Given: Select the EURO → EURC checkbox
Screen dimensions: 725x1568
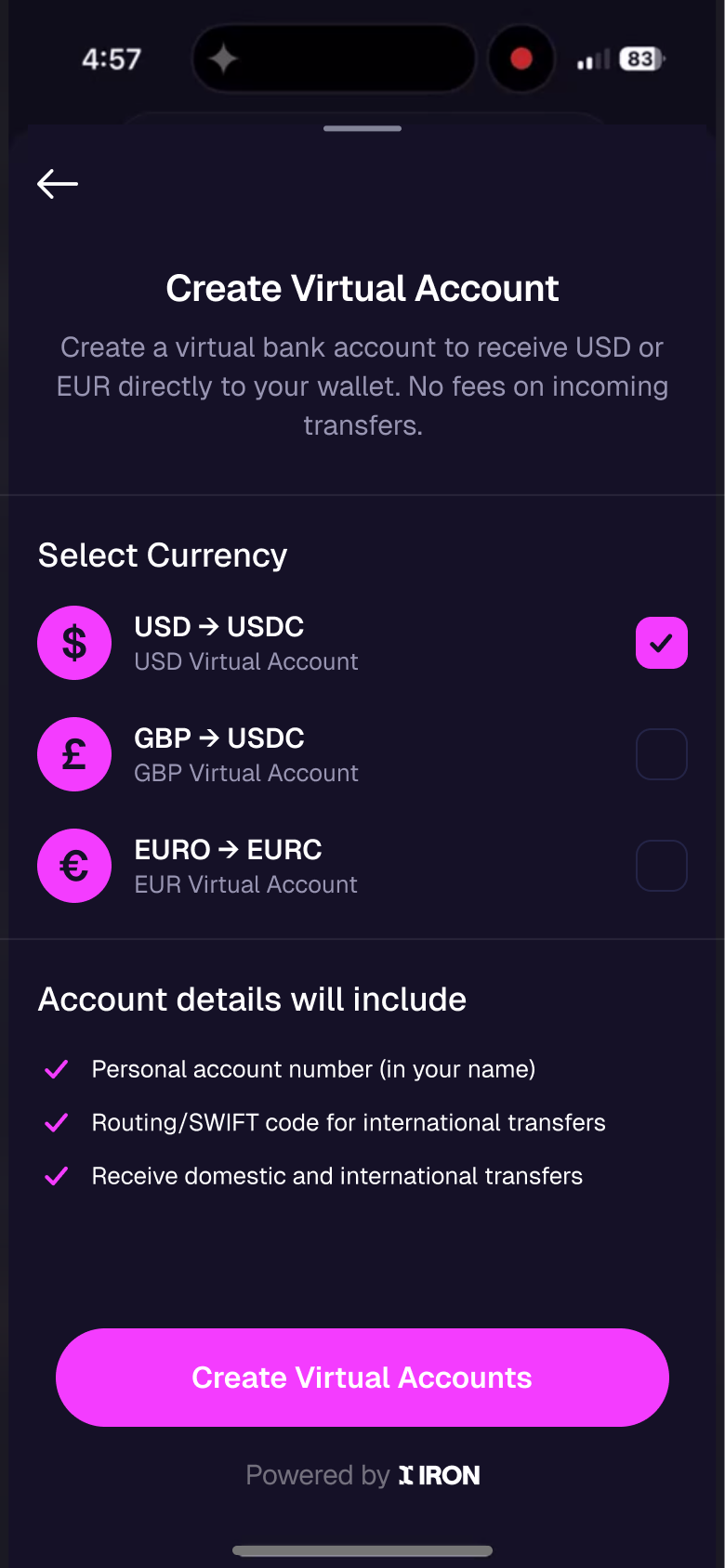Looking at the screenshot, I should pos(661,866).
